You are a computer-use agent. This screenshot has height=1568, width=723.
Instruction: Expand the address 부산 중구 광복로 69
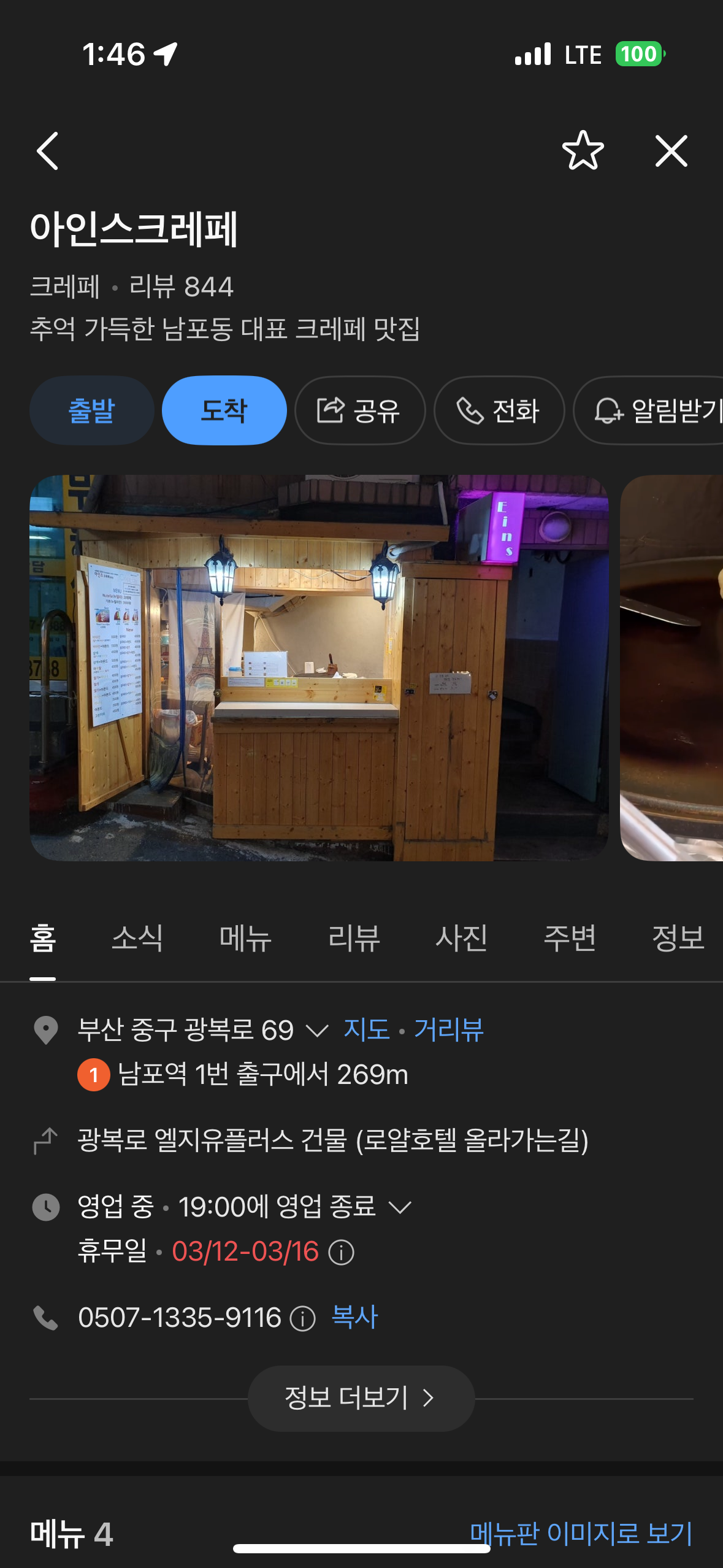(317, 1030)
